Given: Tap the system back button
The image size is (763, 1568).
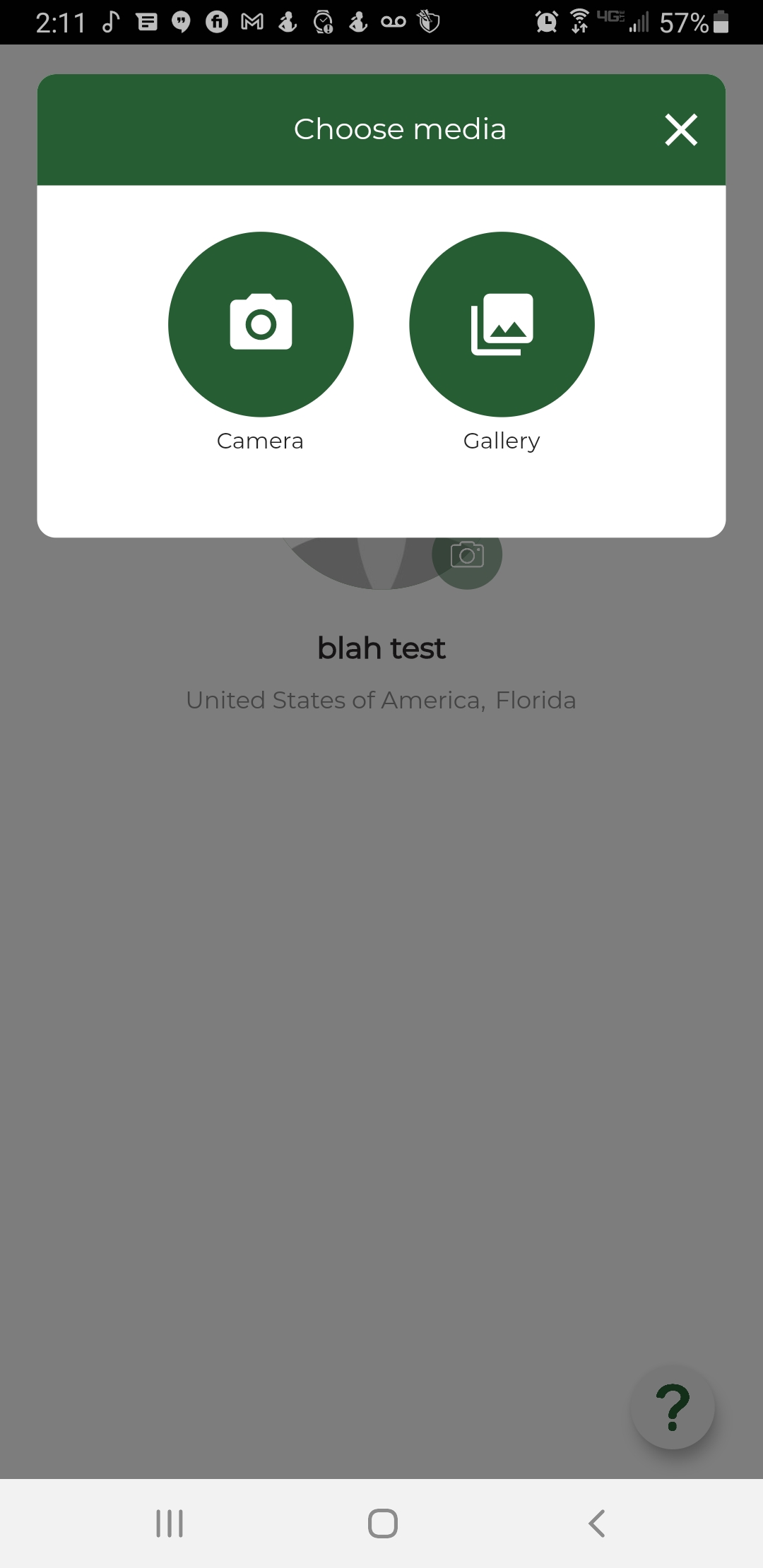Looking at the screenshot, I should (597, 1524).
